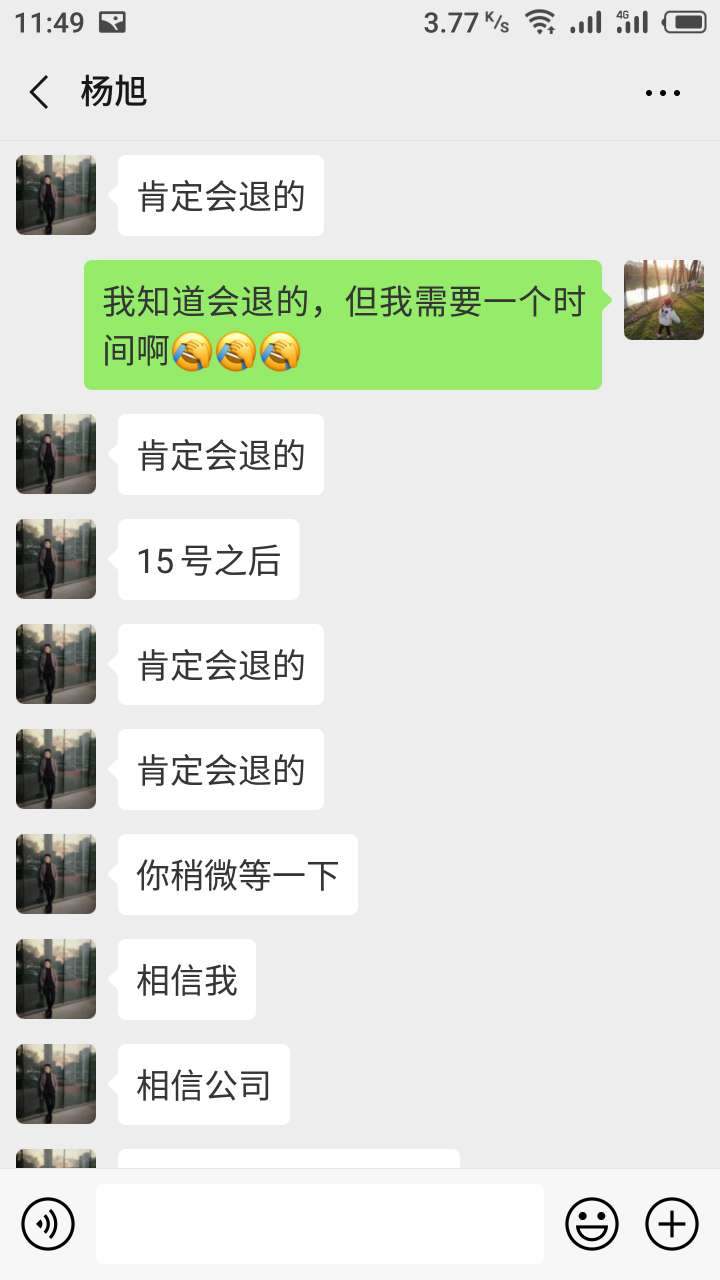
Task: Open the emoji sticker panel
Action: [592, 1224]
